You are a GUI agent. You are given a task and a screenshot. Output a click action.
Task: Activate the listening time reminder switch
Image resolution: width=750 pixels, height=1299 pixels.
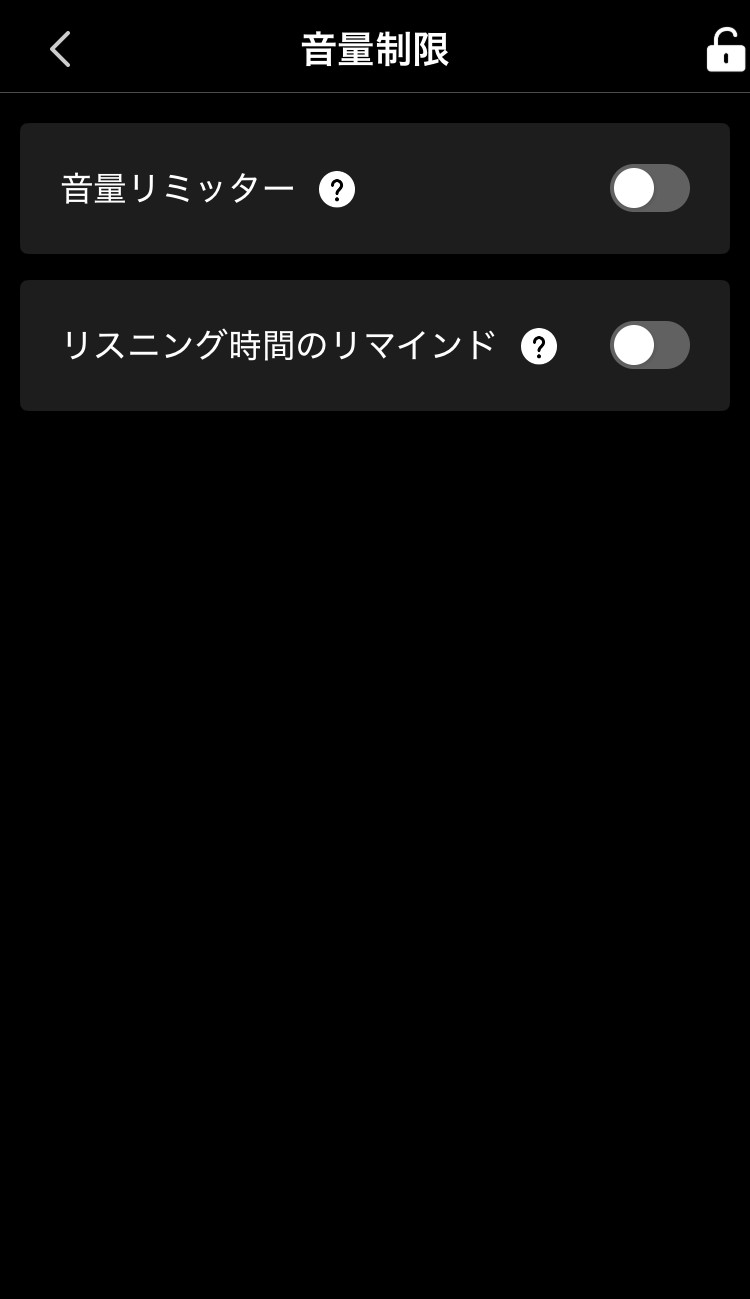649,345
